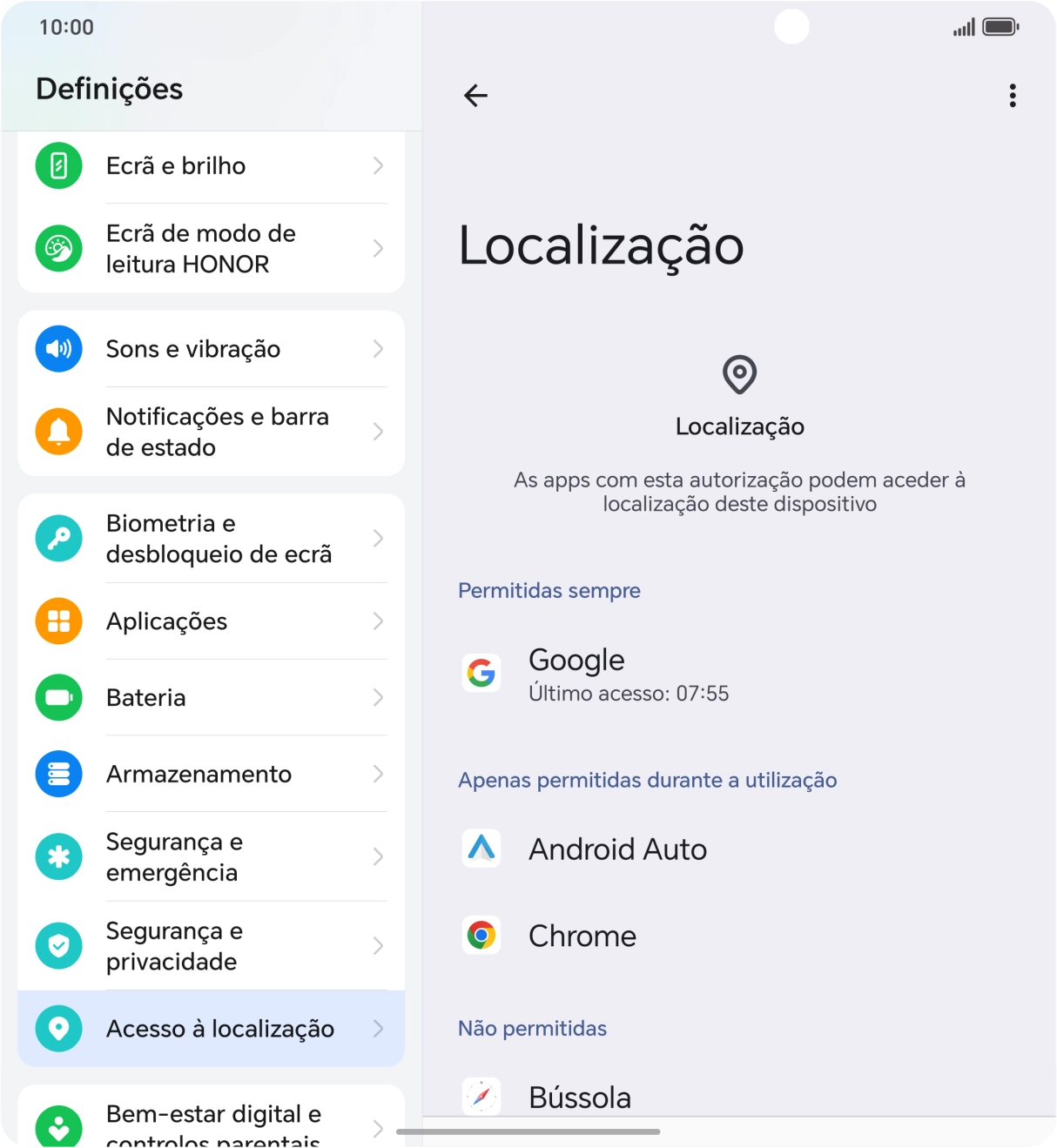This screenshot has width=1057, height=1148.
Task: Select the Biometria key icon
Action: (x=57, y=538)
